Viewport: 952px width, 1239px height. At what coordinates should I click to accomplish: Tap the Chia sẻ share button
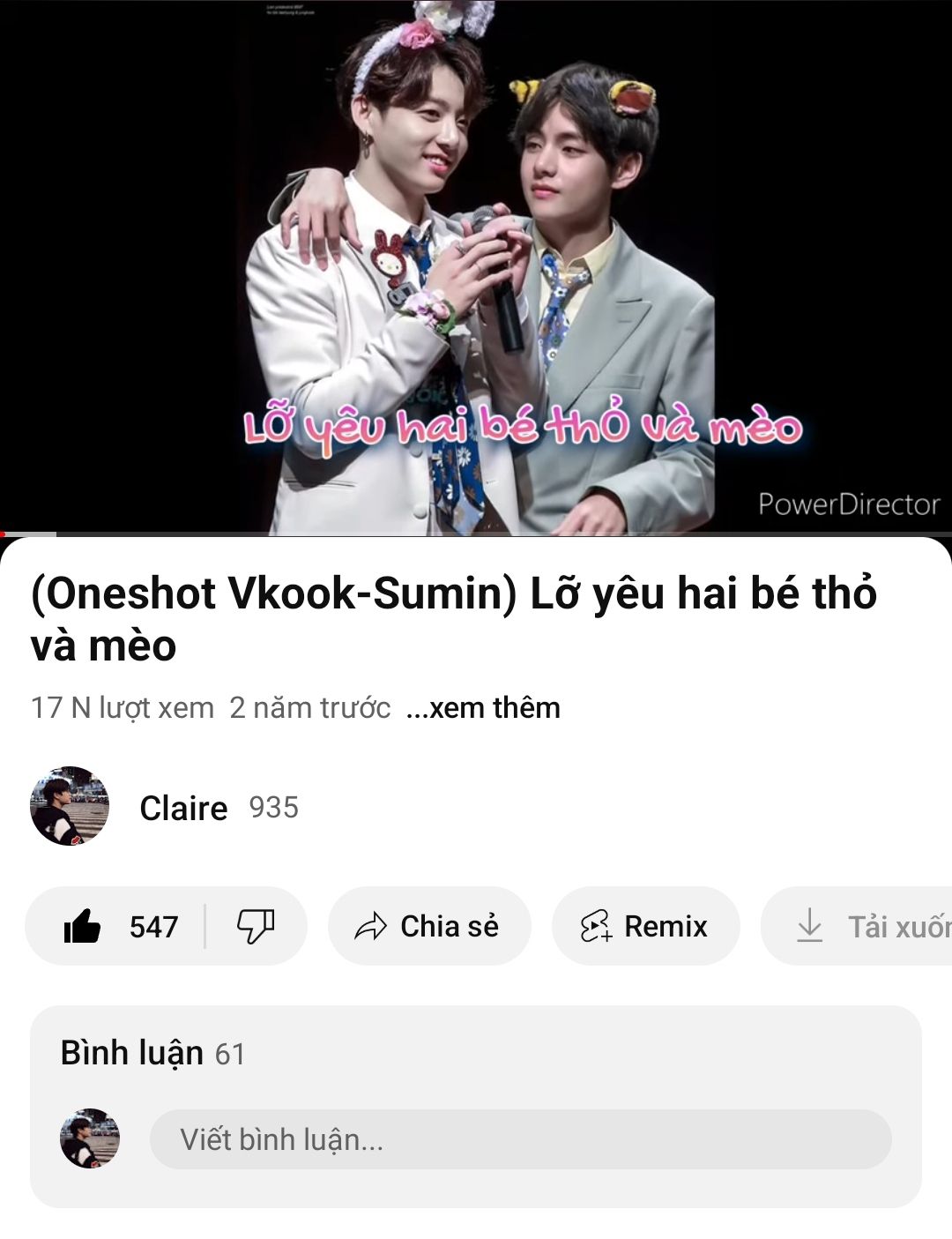click(429, 926)
